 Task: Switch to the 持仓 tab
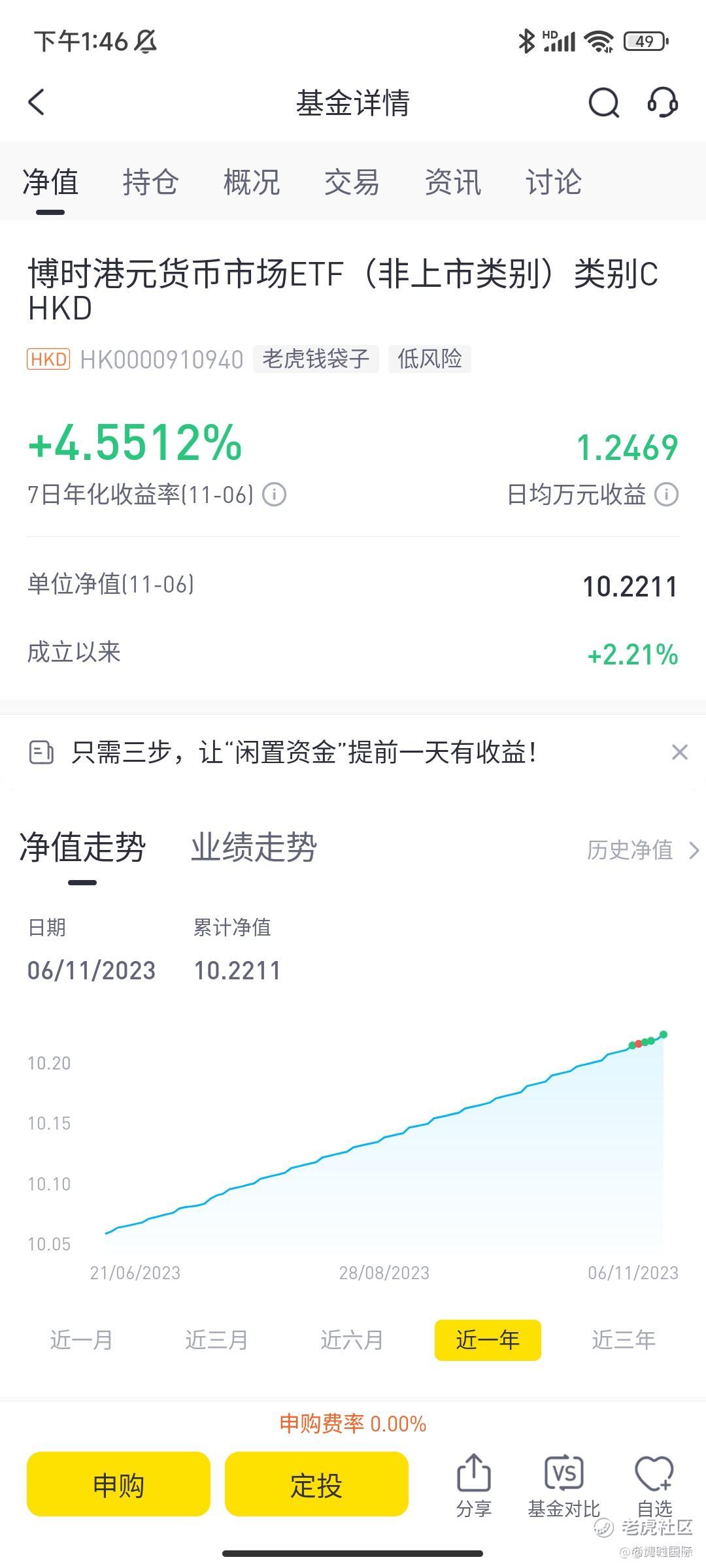coord(150,182)
